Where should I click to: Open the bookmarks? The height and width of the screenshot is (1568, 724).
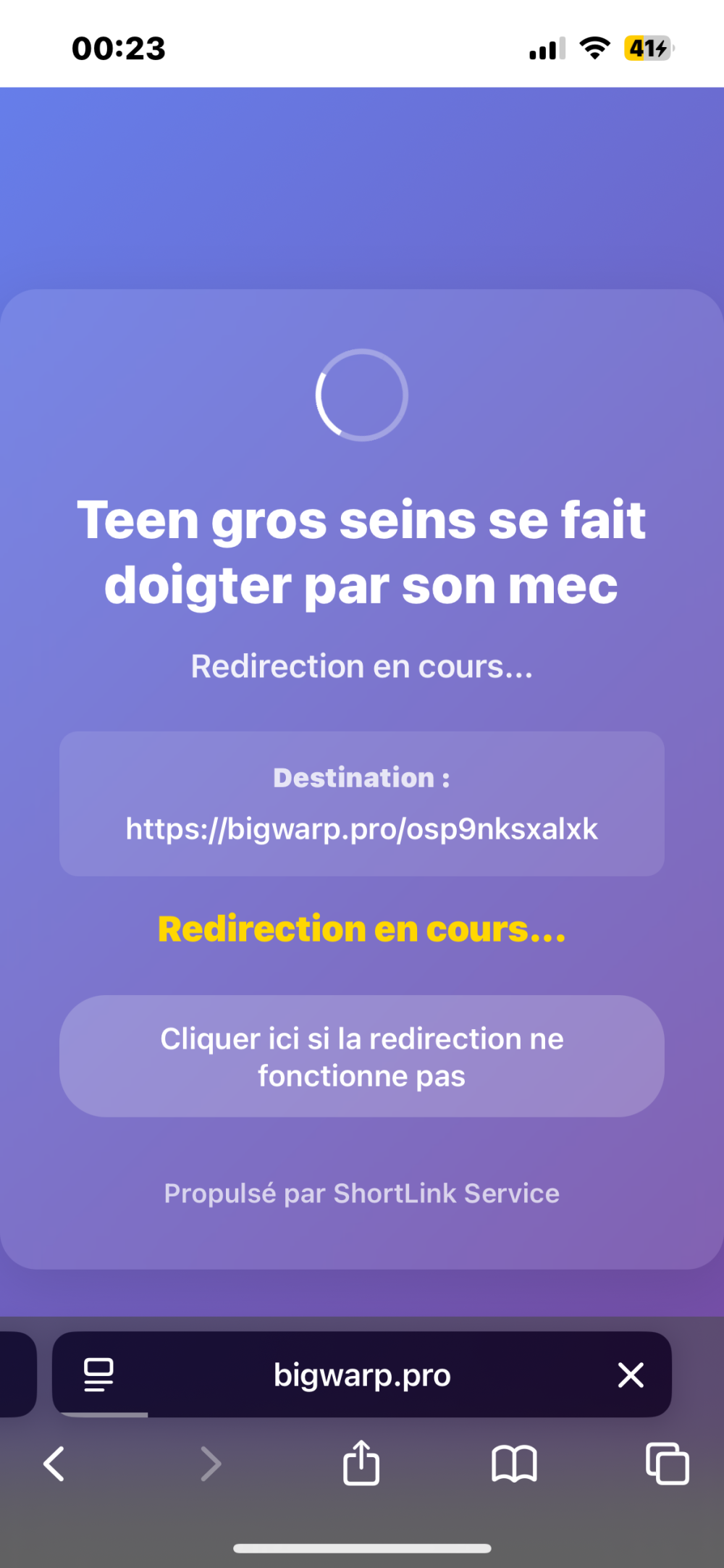click(x=514, y=1464)
